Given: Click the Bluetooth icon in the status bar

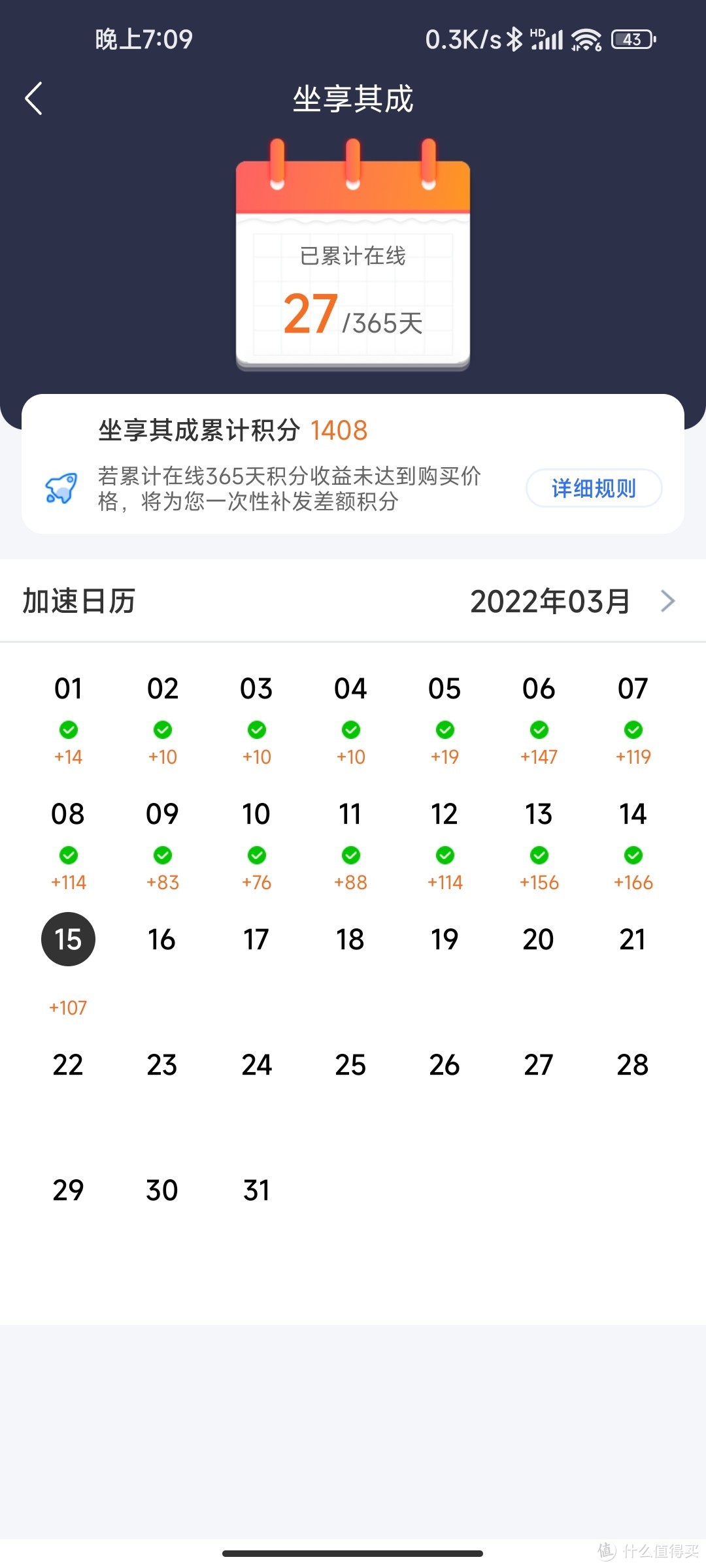Looking at the screenshot, I should [x=514, y=39].
